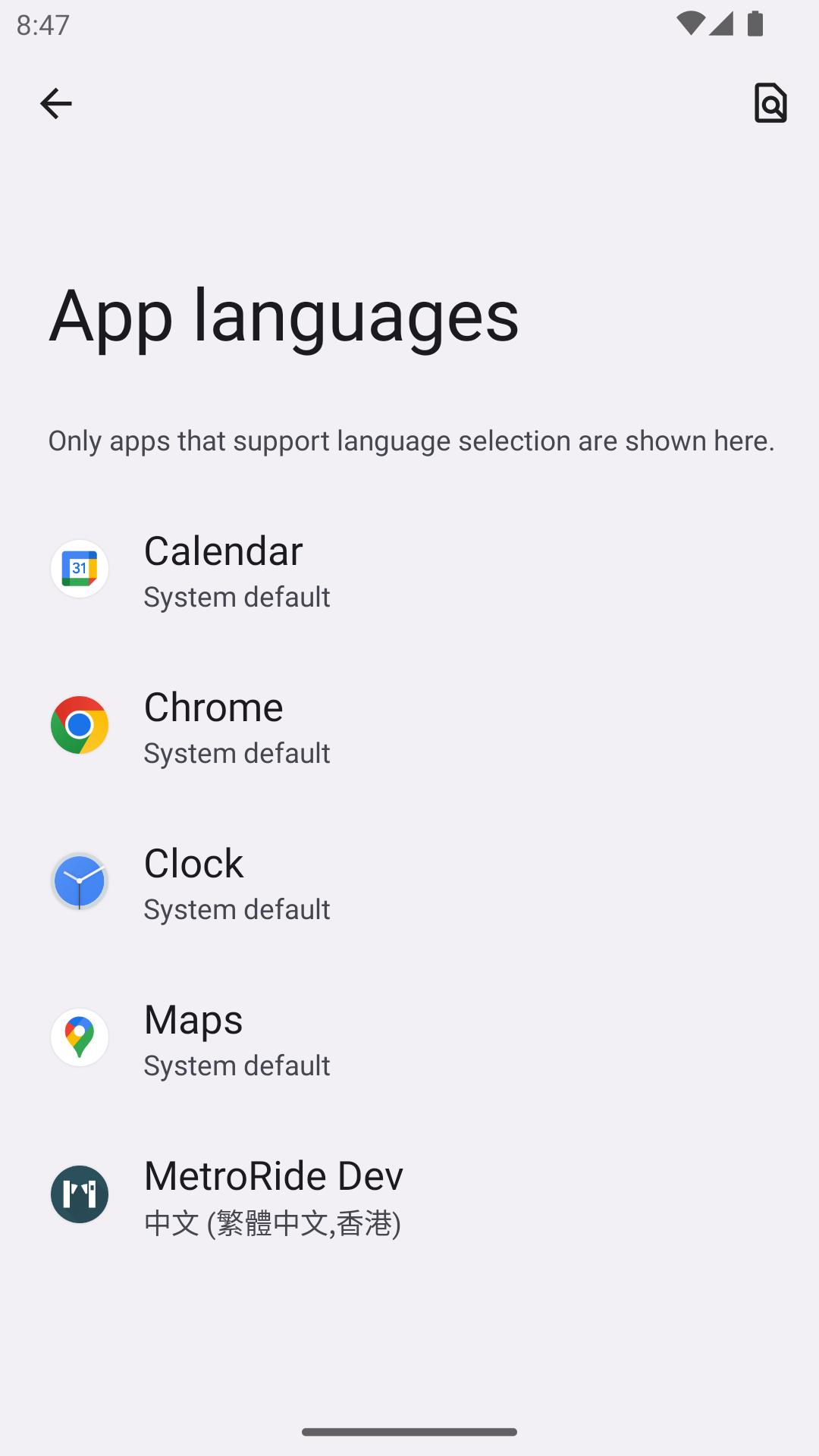
Task: Tap the battery status indicator
Action: 756,24
